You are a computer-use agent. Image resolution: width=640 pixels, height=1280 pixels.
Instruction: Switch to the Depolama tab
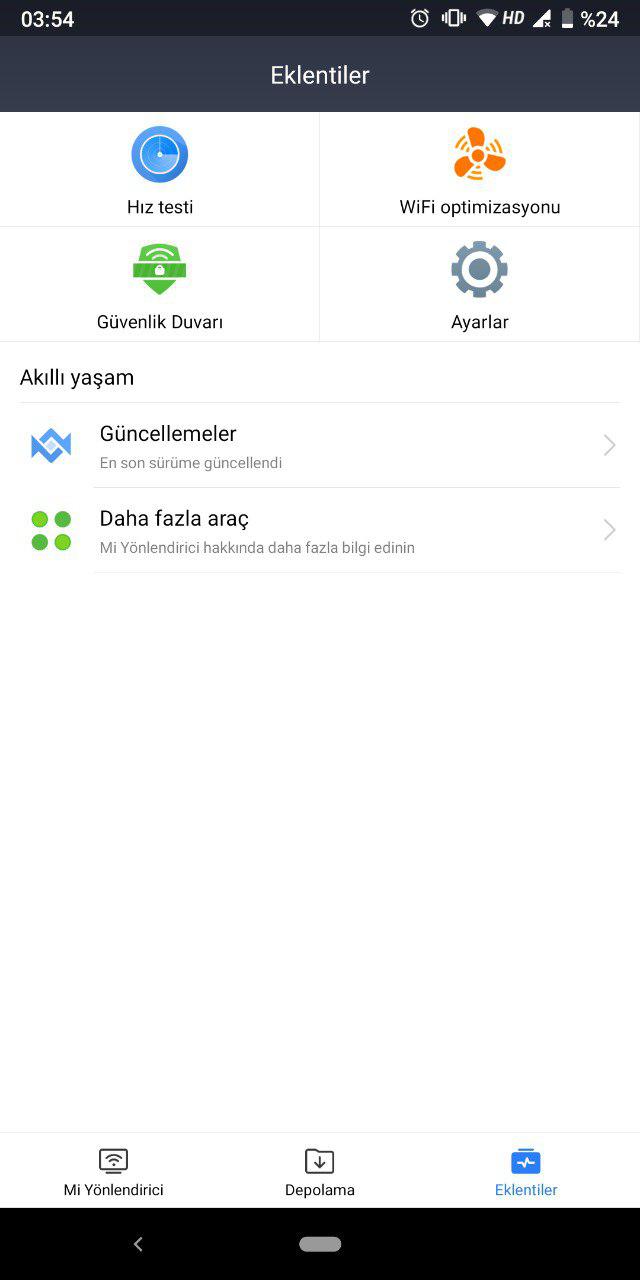pos(320,1171)
